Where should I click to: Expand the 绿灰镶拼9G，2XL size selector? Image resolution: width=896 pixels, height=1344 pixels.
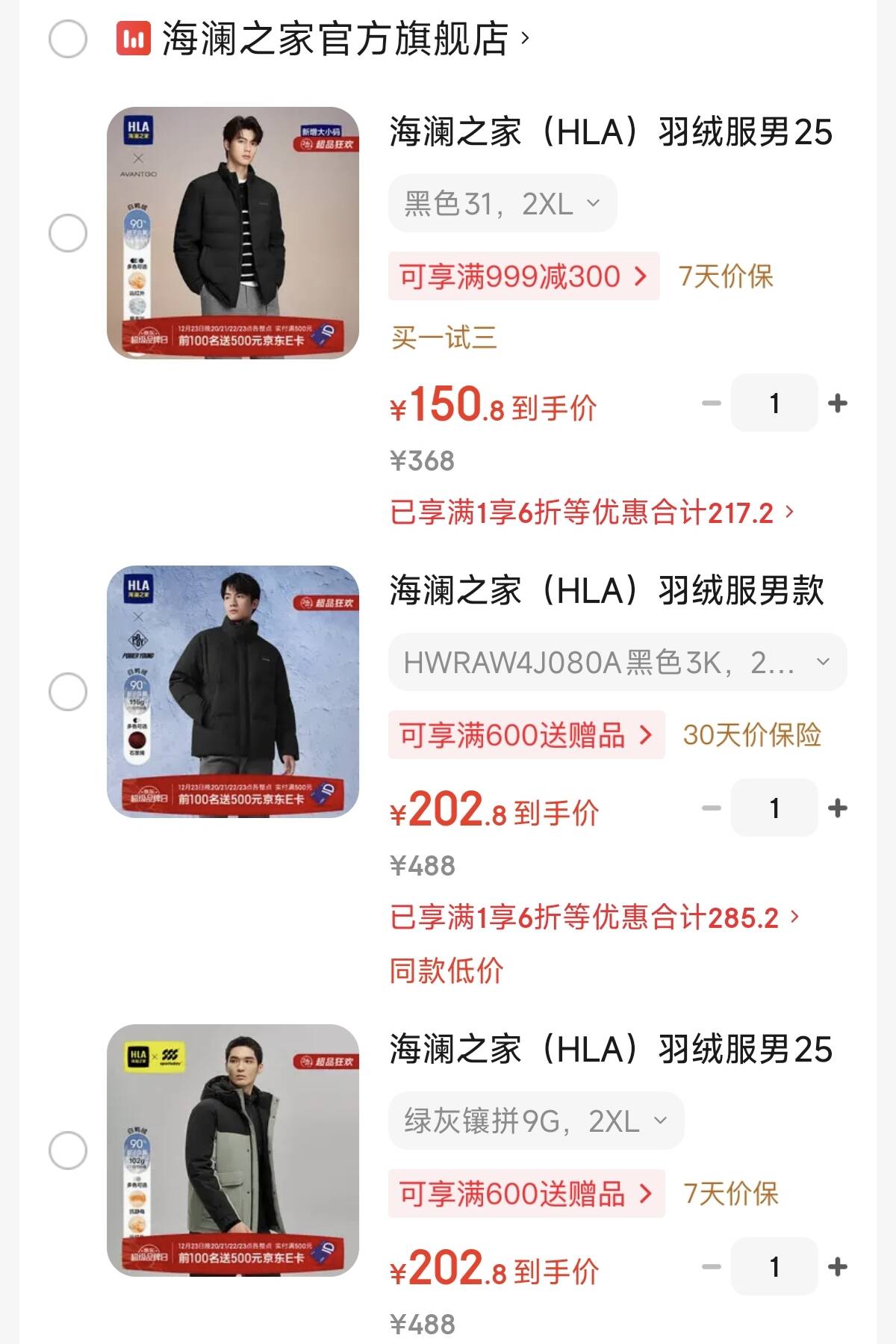[536, 1119]
